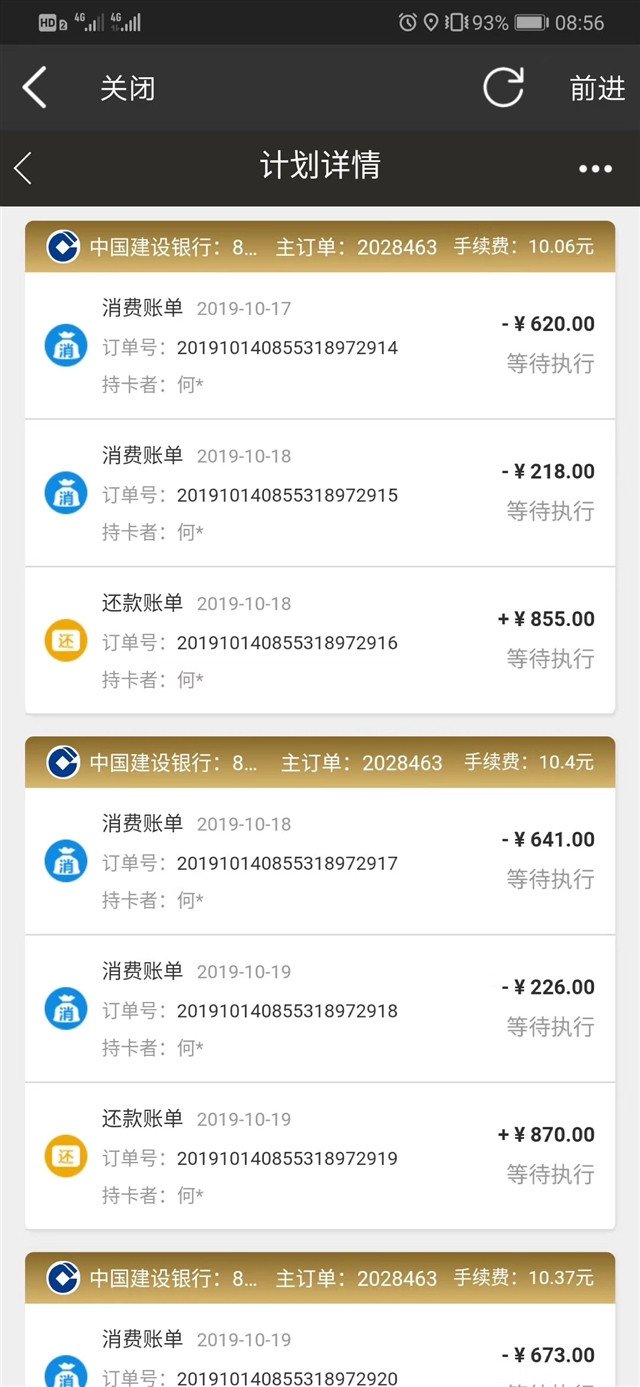
Task: Go forward with 前进
Action: click(x=597, y=88)
